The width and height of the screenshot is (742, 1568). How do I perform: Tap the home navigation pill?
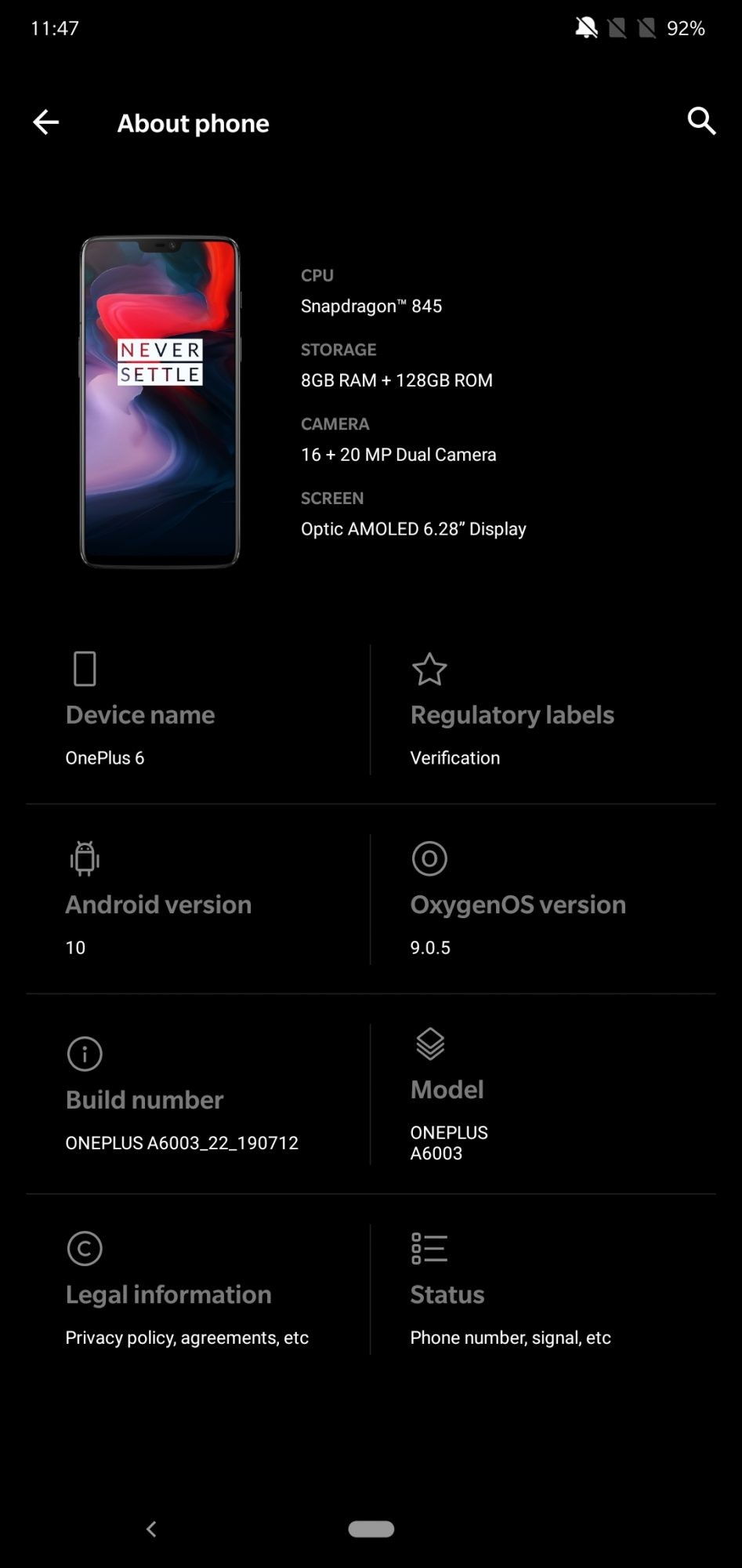coord(371,1529)
